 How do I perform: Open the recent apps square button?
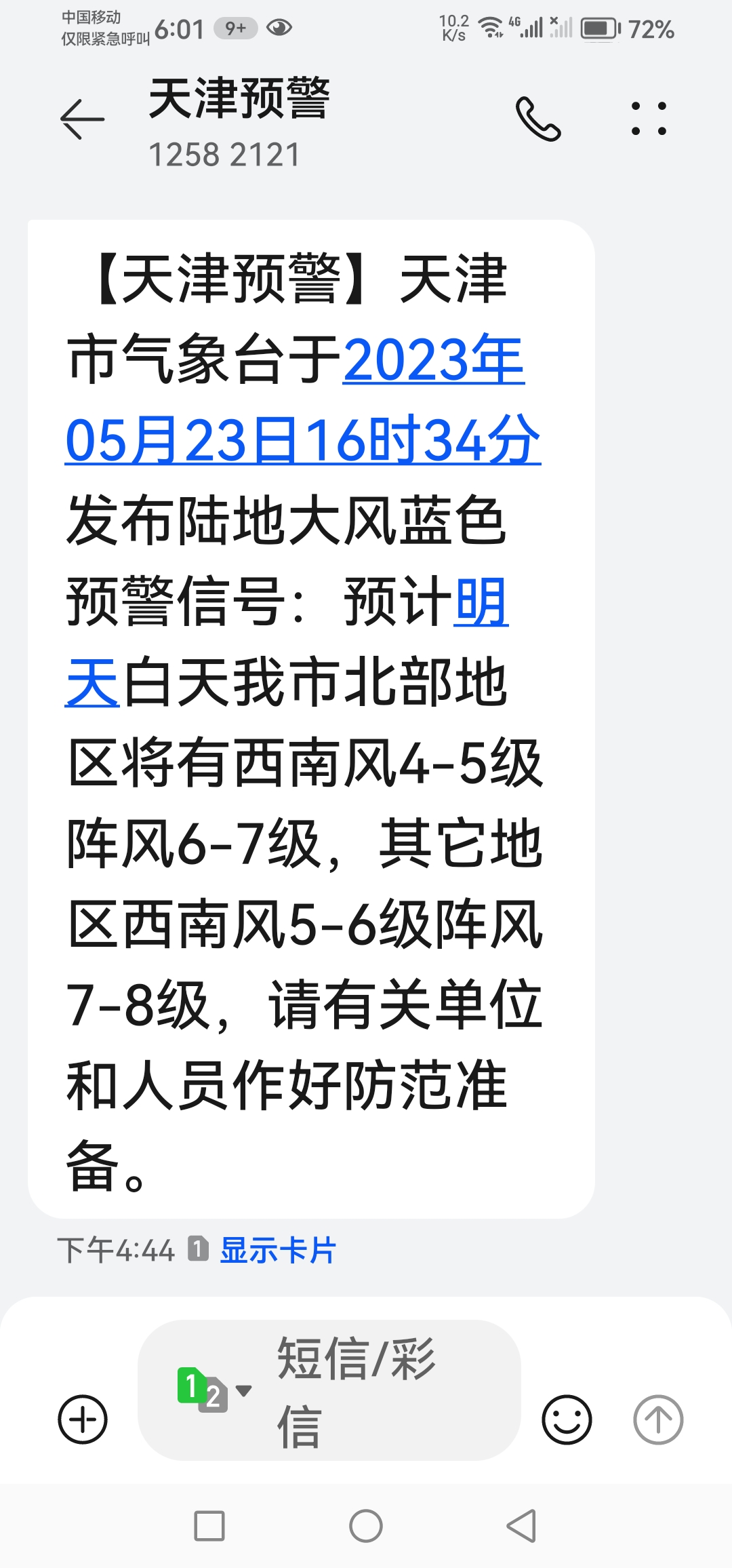point(209,1526)
